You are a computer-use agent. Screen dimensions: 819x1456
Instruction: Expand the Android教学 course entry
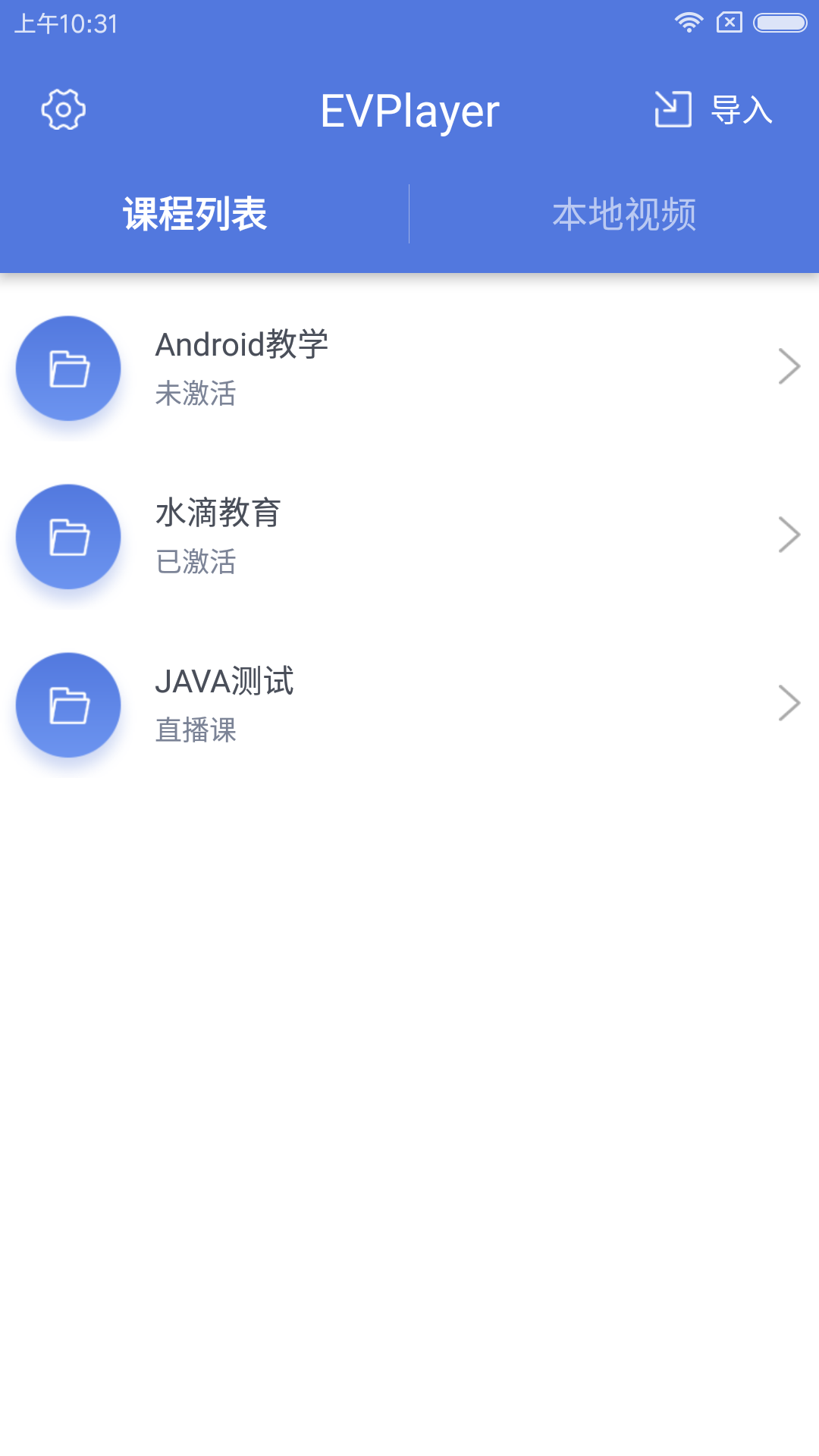click(789, 366)
